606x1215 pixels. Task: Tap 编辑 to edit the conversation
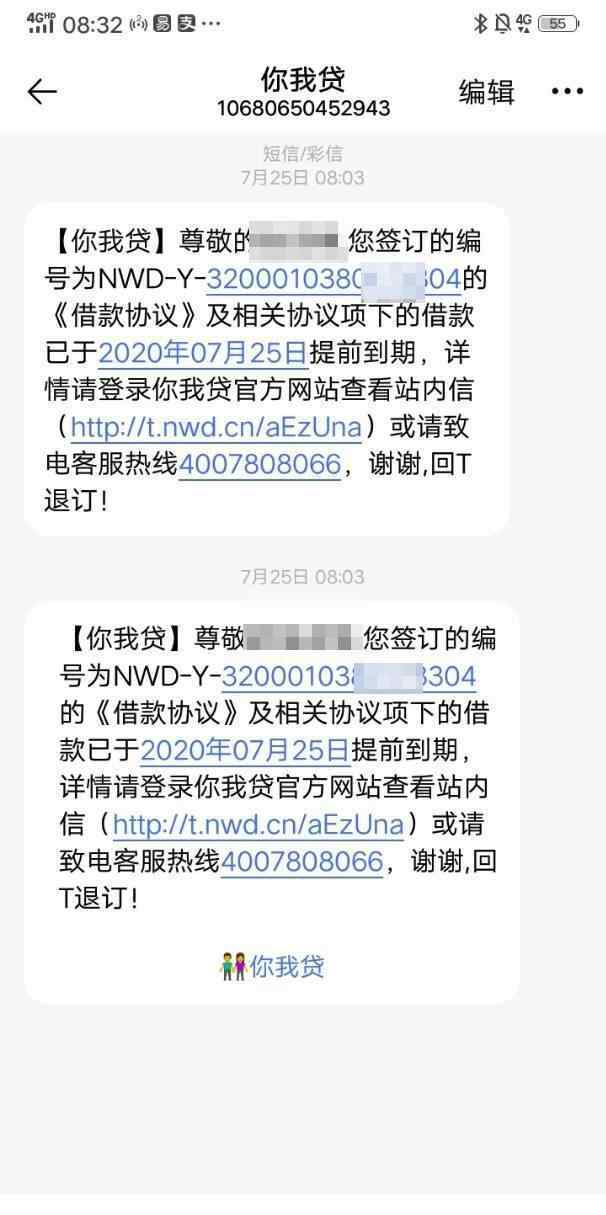(486, 91)
